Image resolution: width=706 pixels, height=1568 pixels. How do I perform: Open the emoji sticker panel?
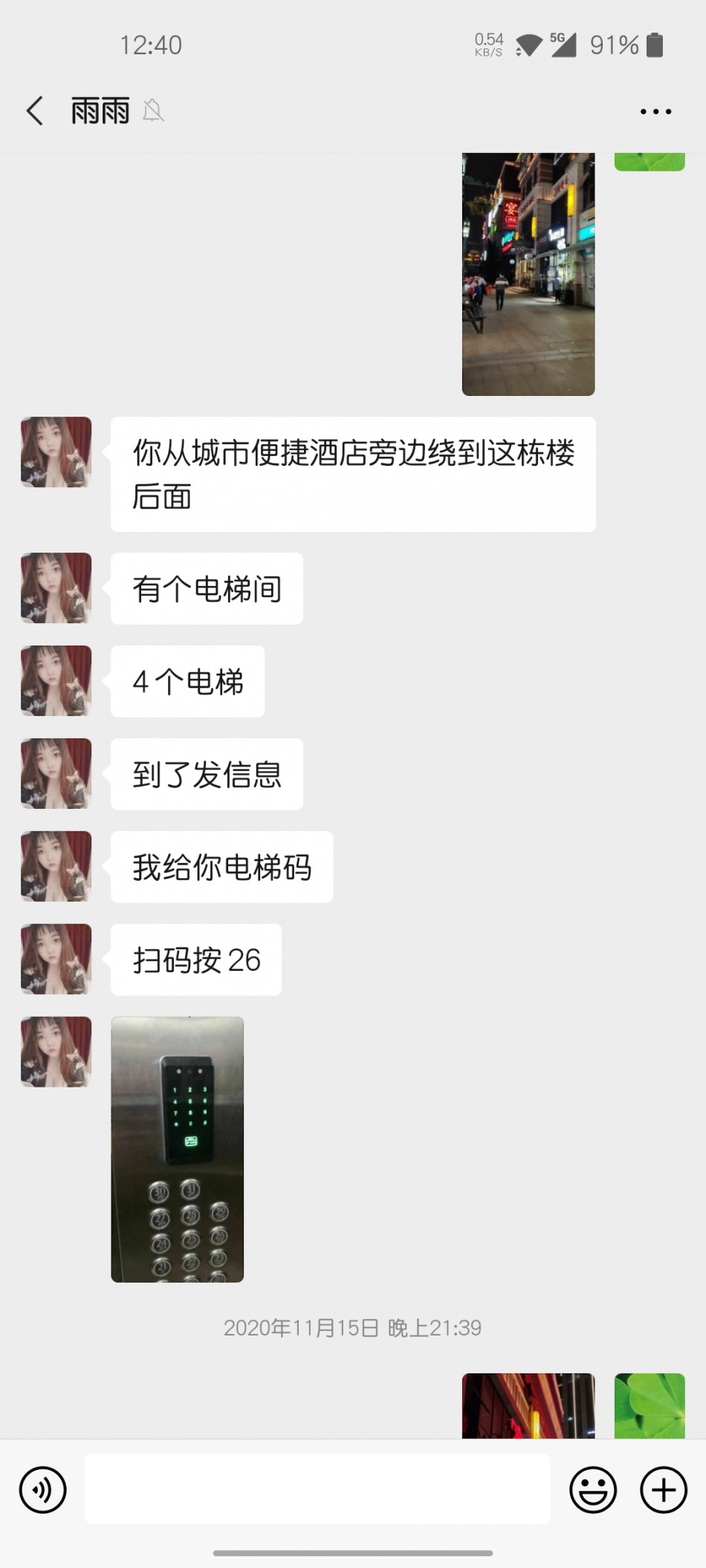tap(592, 1489)
